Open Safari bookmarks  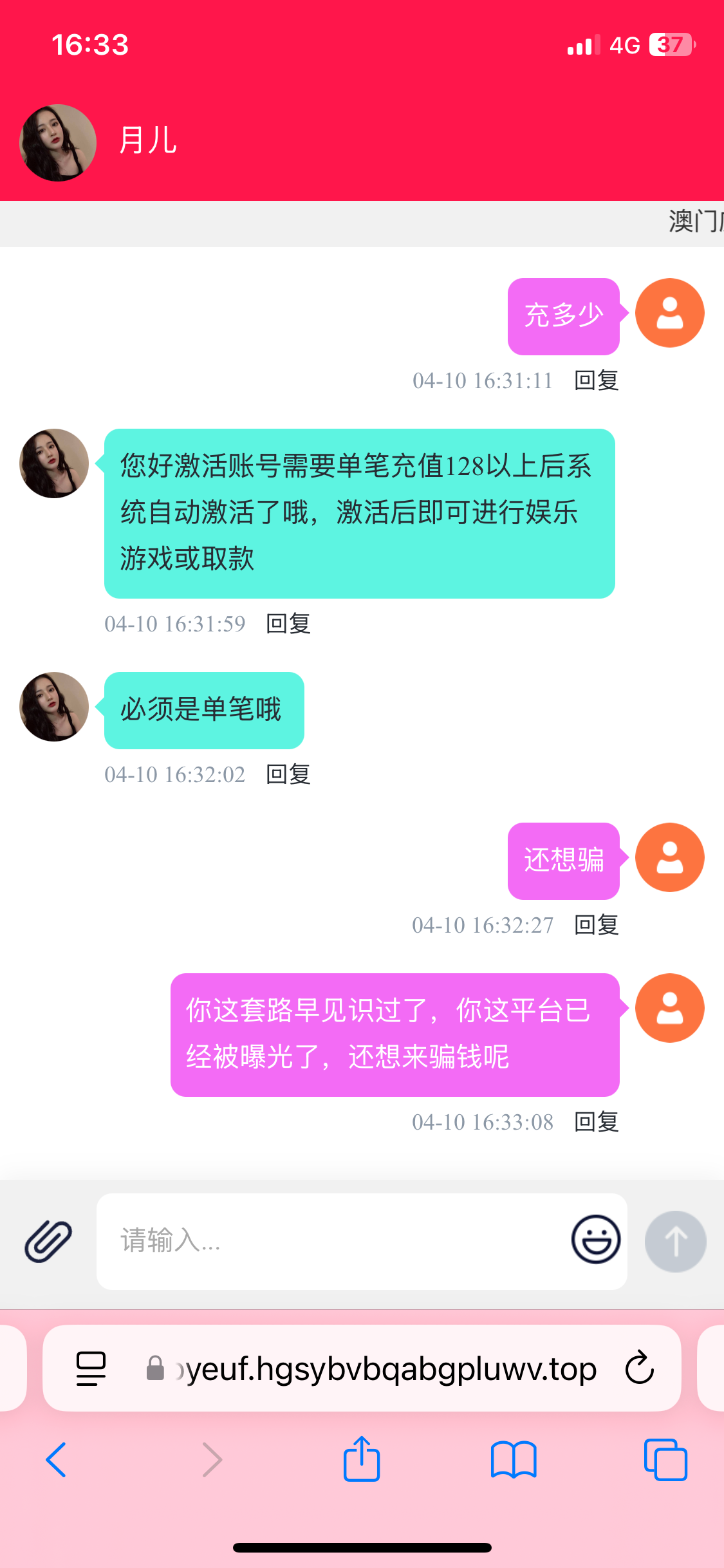(x=513, y=1459)
